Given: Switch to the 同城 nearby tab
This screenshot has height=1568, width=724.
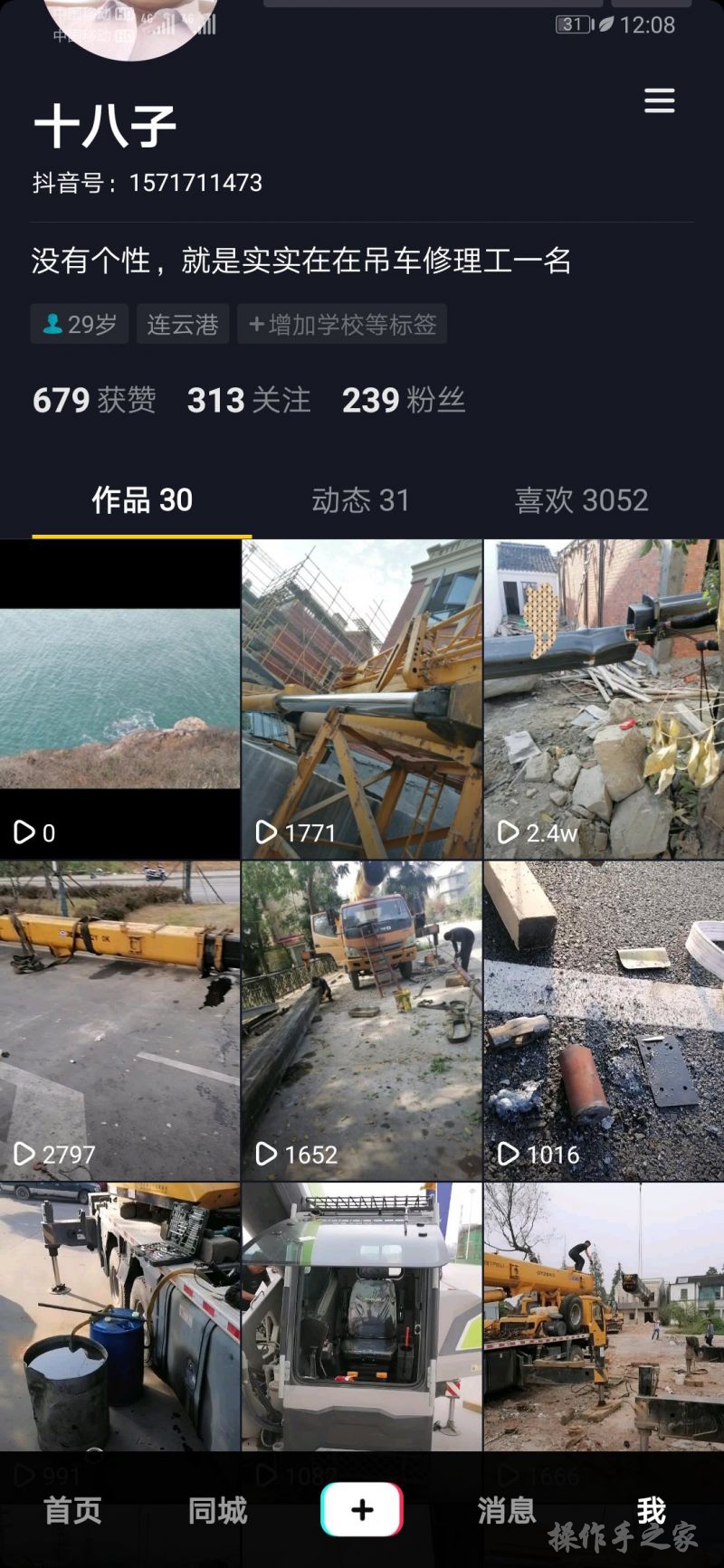Looking at the screenshot, I should coord(217,1510).
